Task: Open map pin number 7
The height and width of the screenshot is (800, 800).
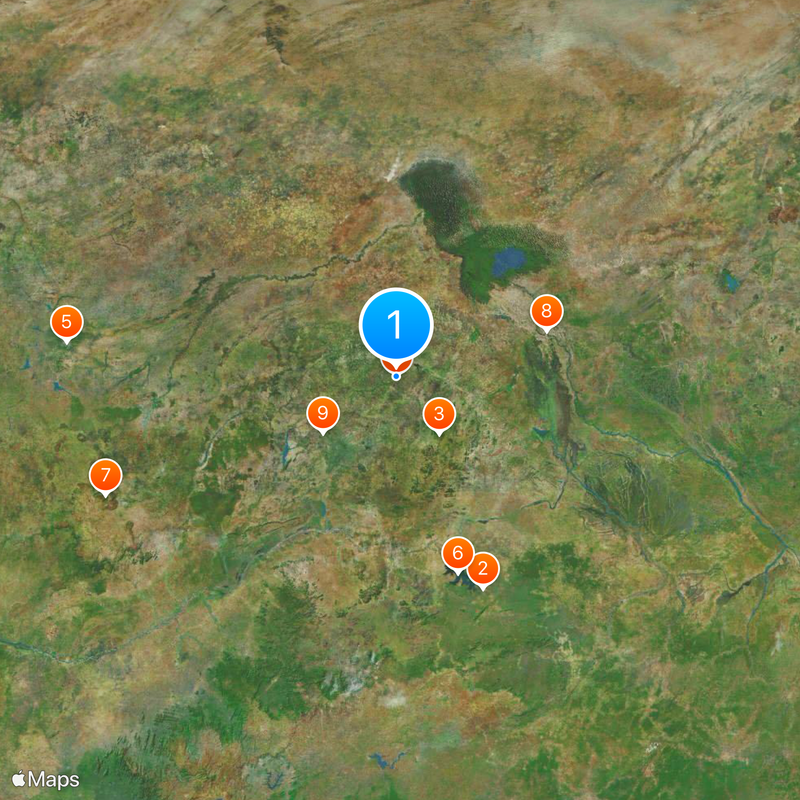Action: [x=105, y=476]
